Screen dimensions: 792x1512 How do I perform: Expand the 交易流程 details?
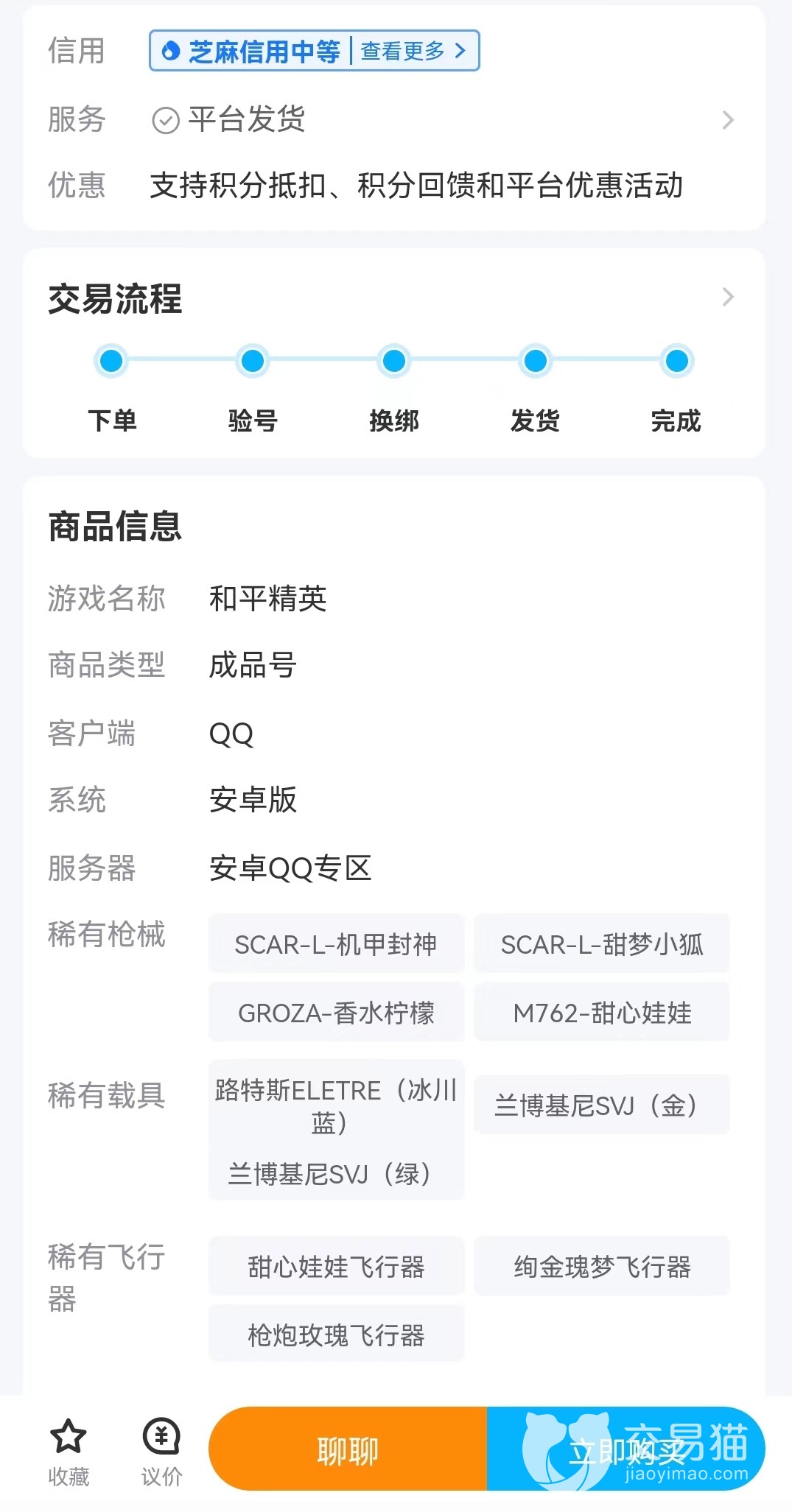[x=727, y=298]
